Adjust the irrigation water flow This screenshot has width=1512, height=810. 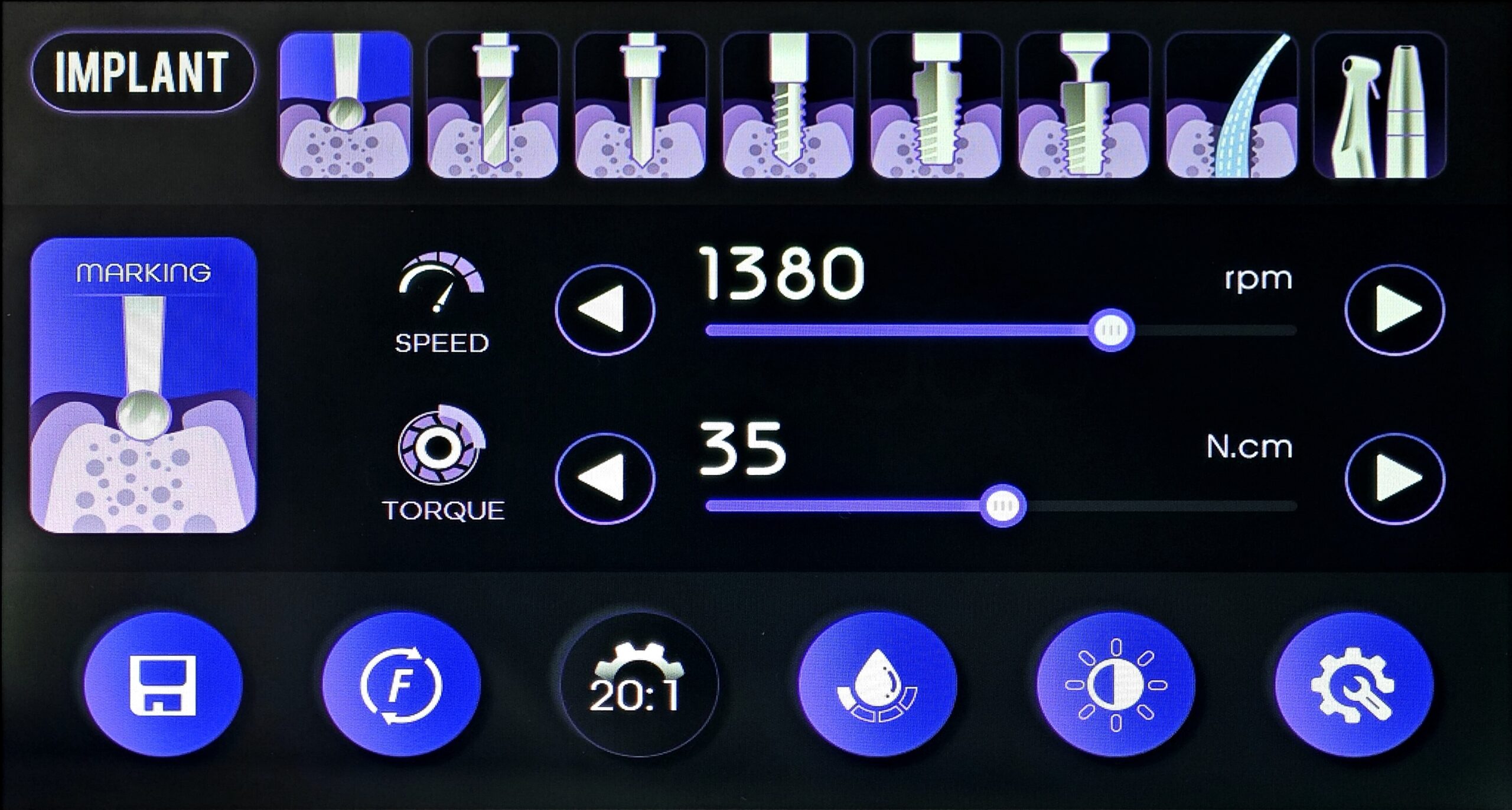pyautogui.click(x=878, y=685)
